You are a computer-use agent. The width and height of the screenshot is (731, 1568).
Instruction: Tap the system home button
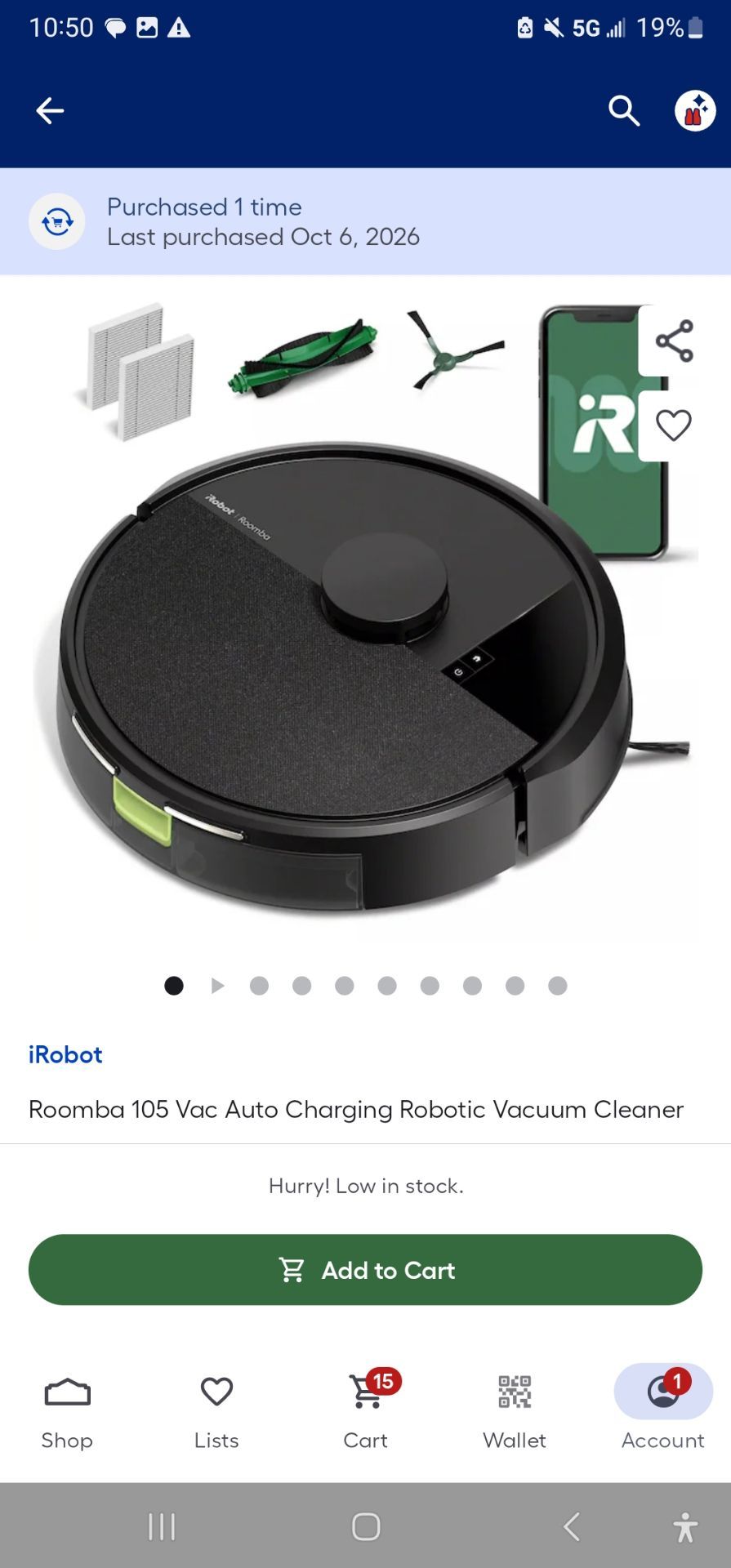pyautogui.click(x=366, y=1526)
